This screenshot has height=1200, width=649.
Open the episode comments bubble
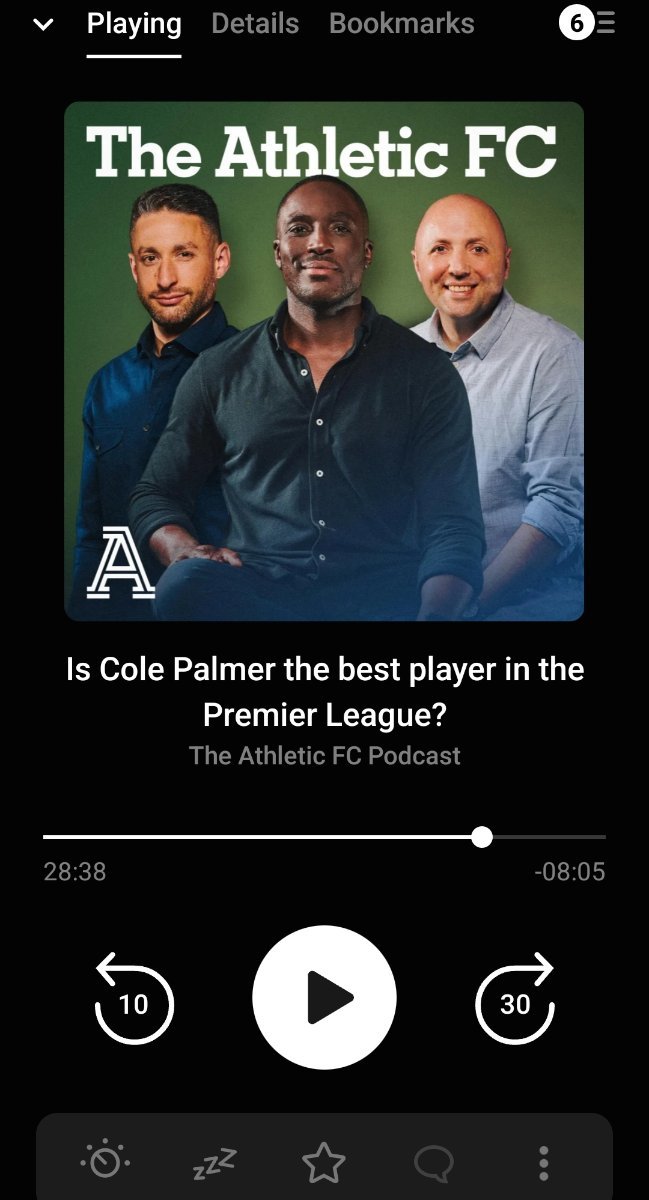pos(433,1163)
